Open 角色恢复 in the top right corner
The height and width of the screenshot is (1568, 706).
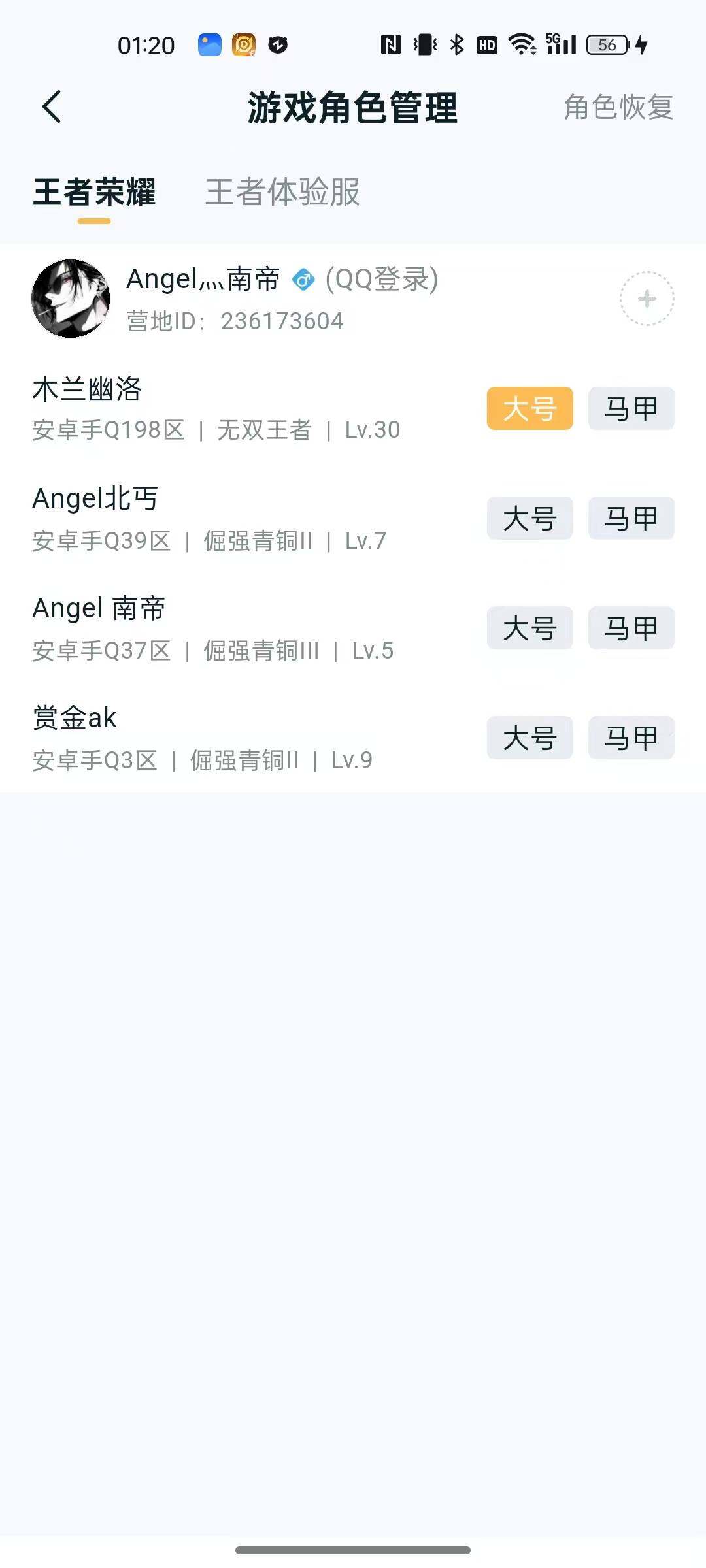click(617, 108)
